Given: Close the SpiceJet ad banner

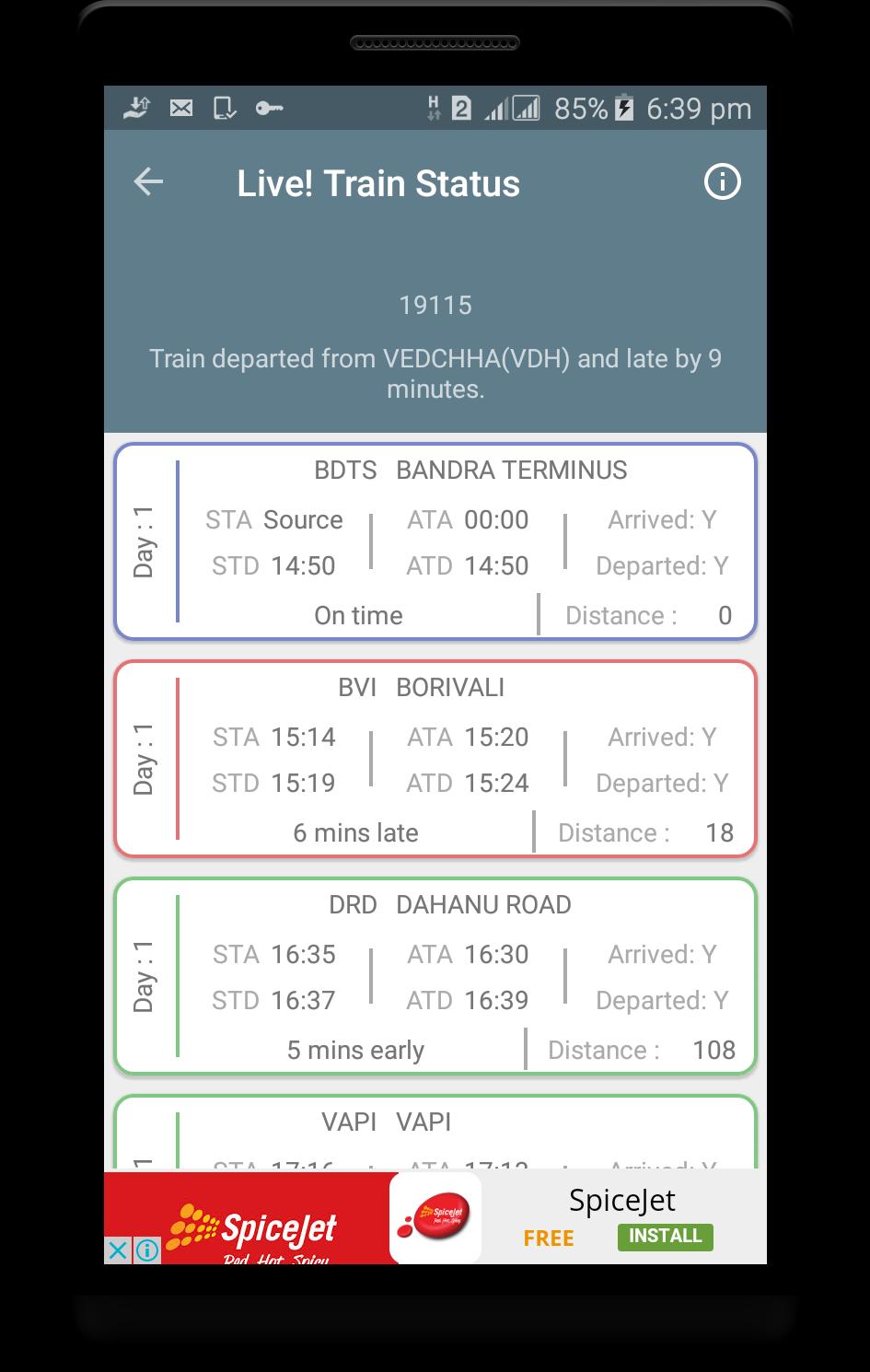Looking at the screenshot, I should point(117,1250).
